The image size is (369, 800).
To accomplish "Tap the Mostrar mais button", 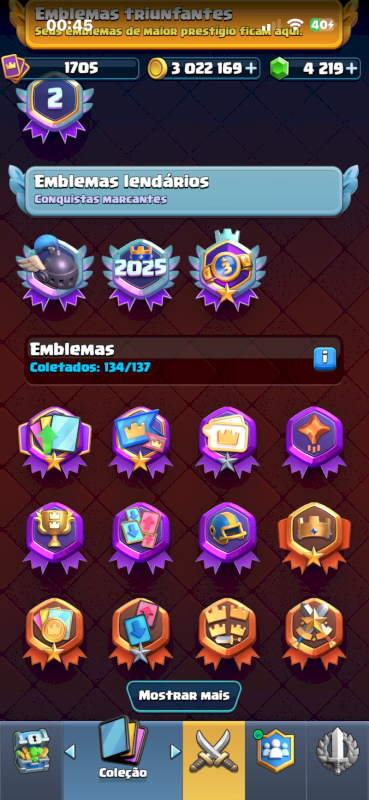I will 184,695.
